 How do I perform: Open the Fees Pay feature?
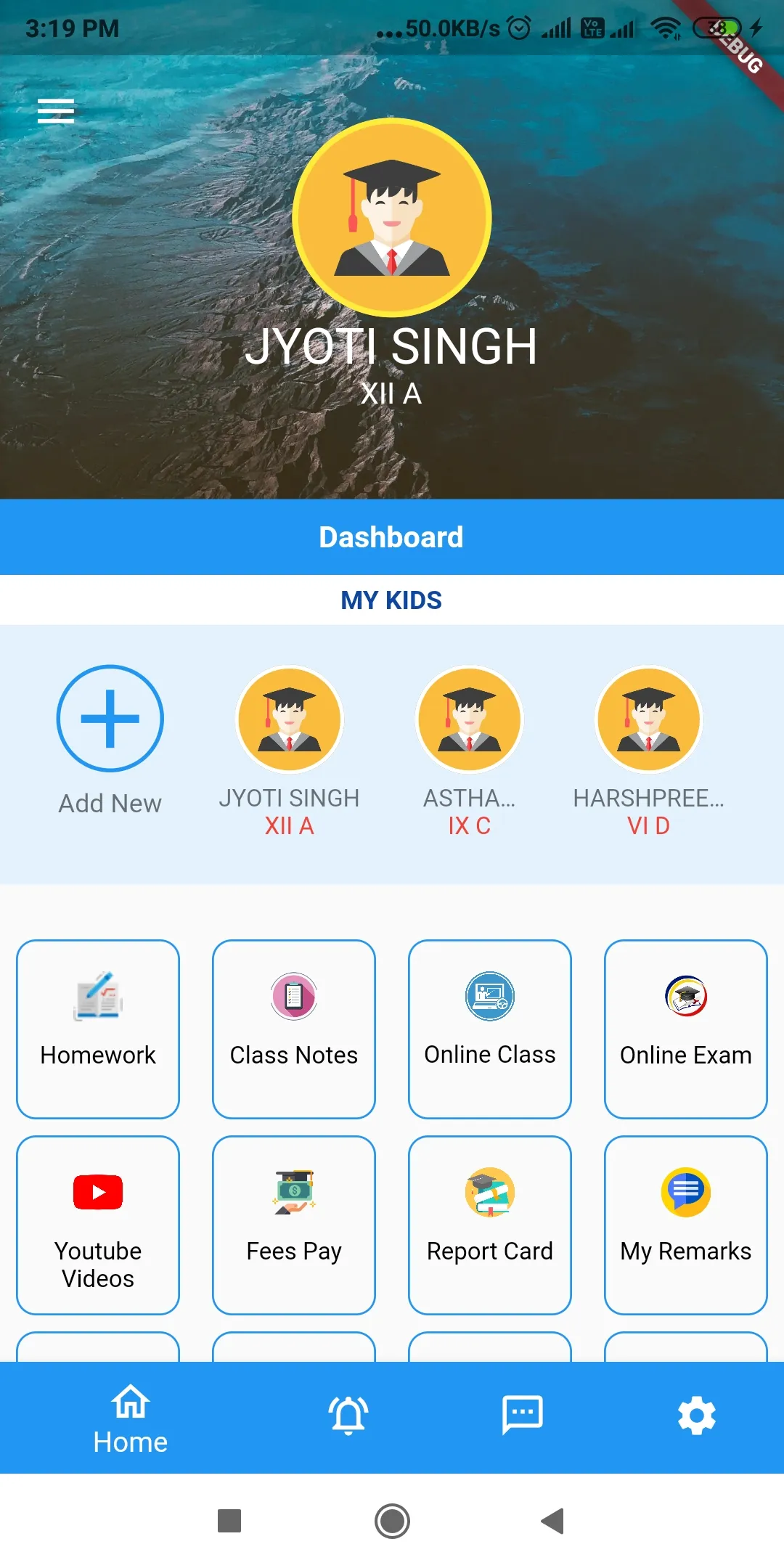click(x=293, y=1225)
